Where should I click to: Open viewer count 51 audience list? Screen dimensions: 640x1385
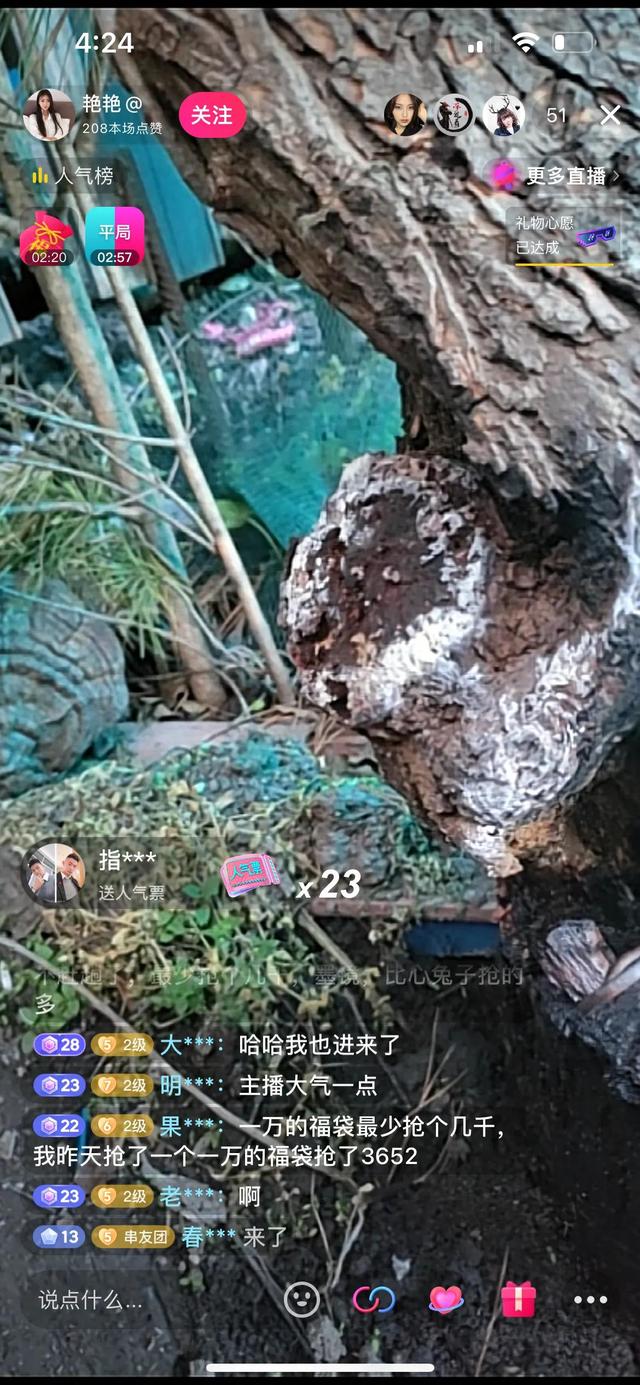[x=556, y=116]
